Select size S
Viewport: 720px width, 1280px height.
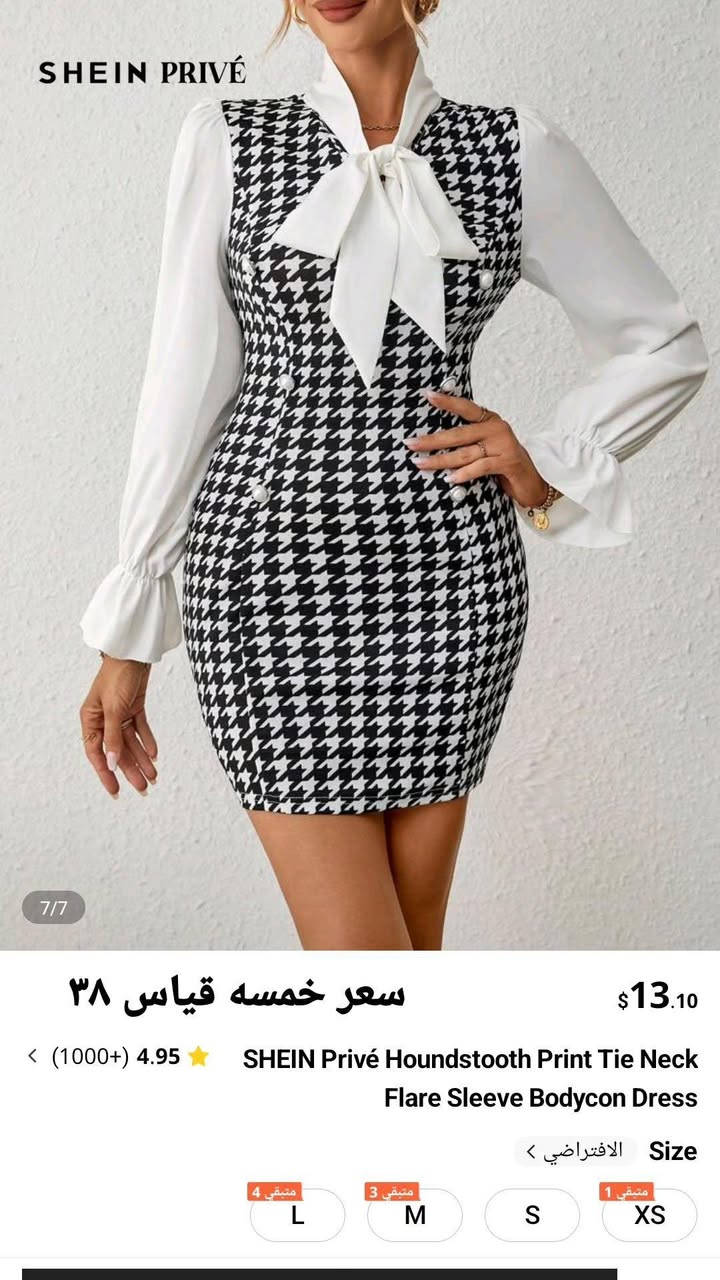coord(532,1215)
